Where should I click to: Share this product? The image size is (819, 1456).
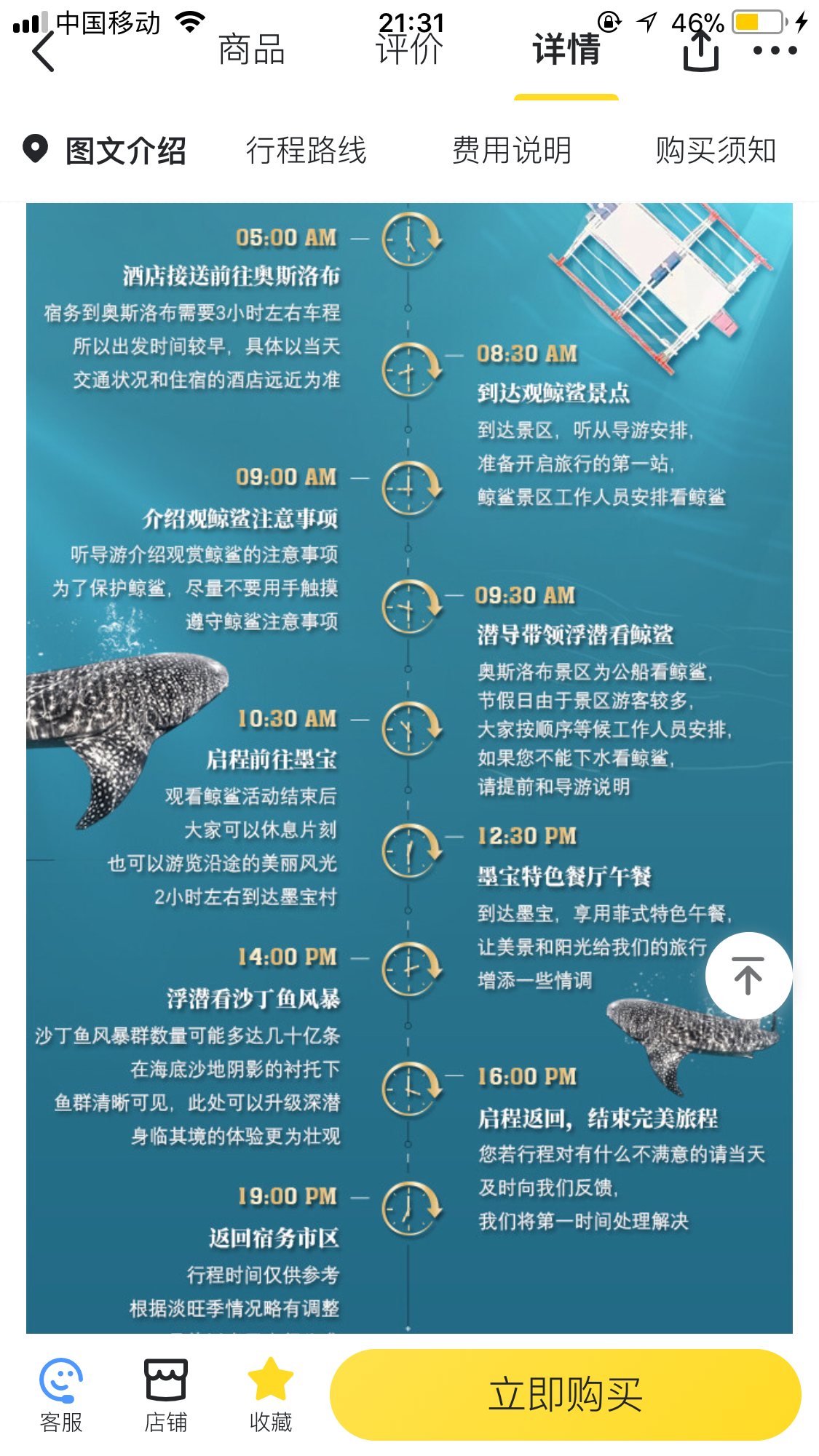(700, 51)
